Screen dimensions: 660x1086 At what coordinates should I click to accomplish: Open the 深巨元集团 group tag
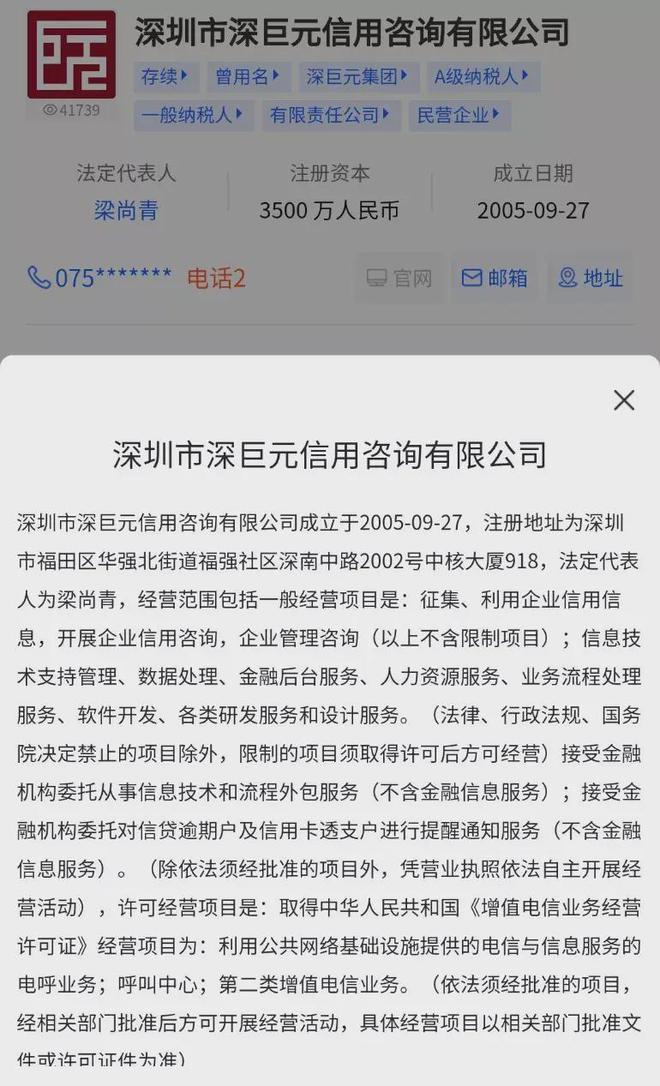[359, 76]
